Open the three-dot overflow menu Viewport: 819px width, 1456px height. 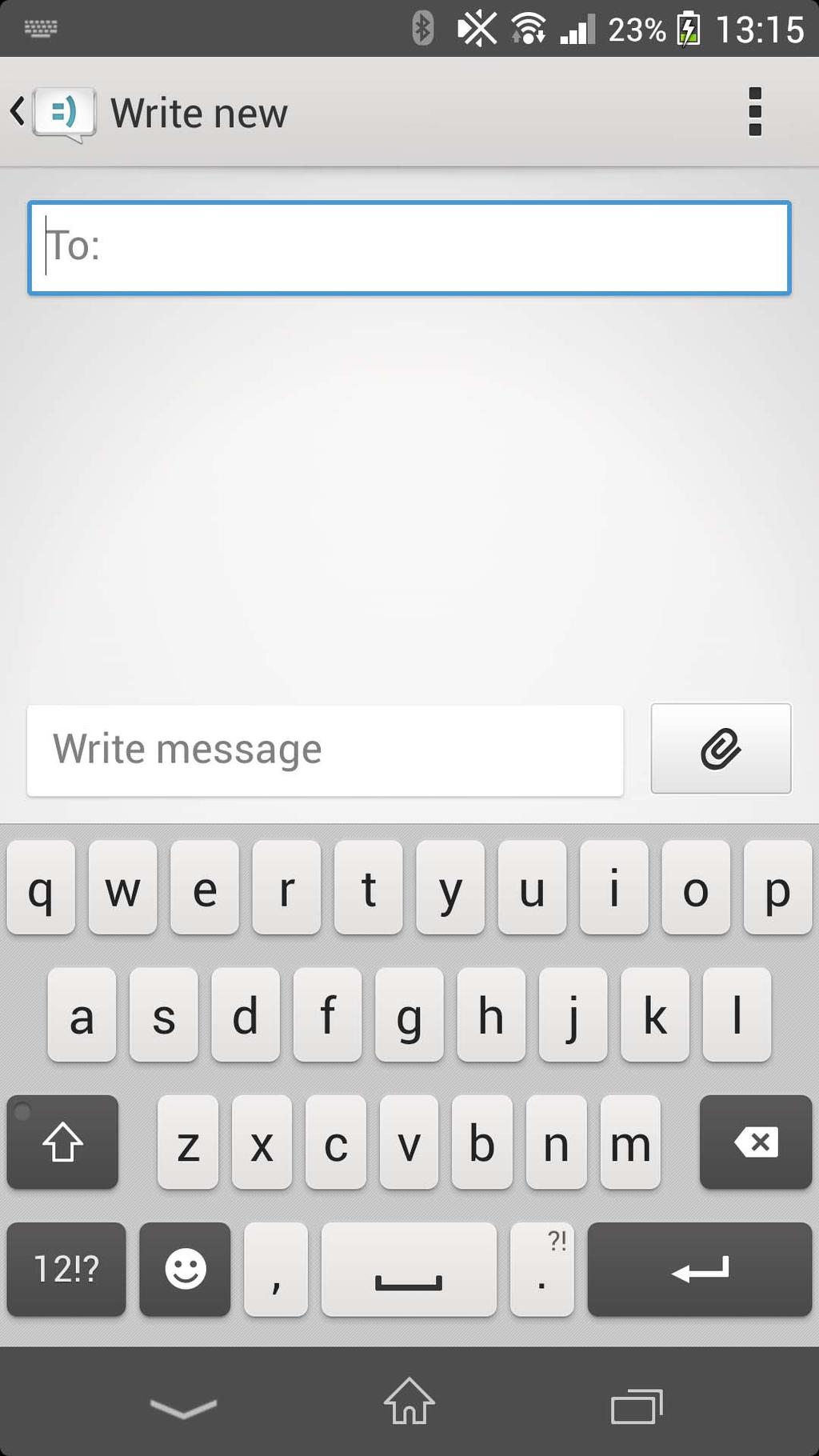754,112
